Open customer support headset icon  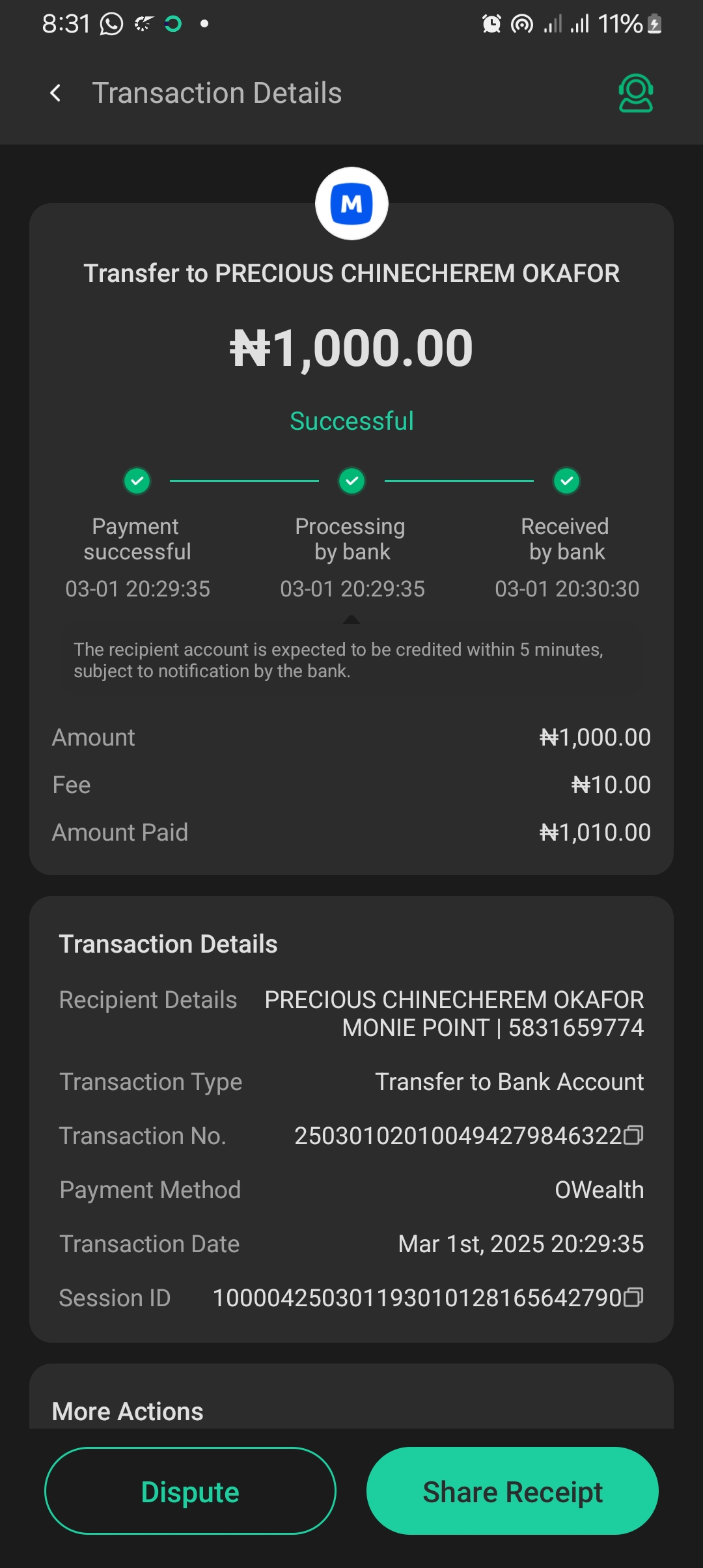pyautogui.click(x=635, y=93)
